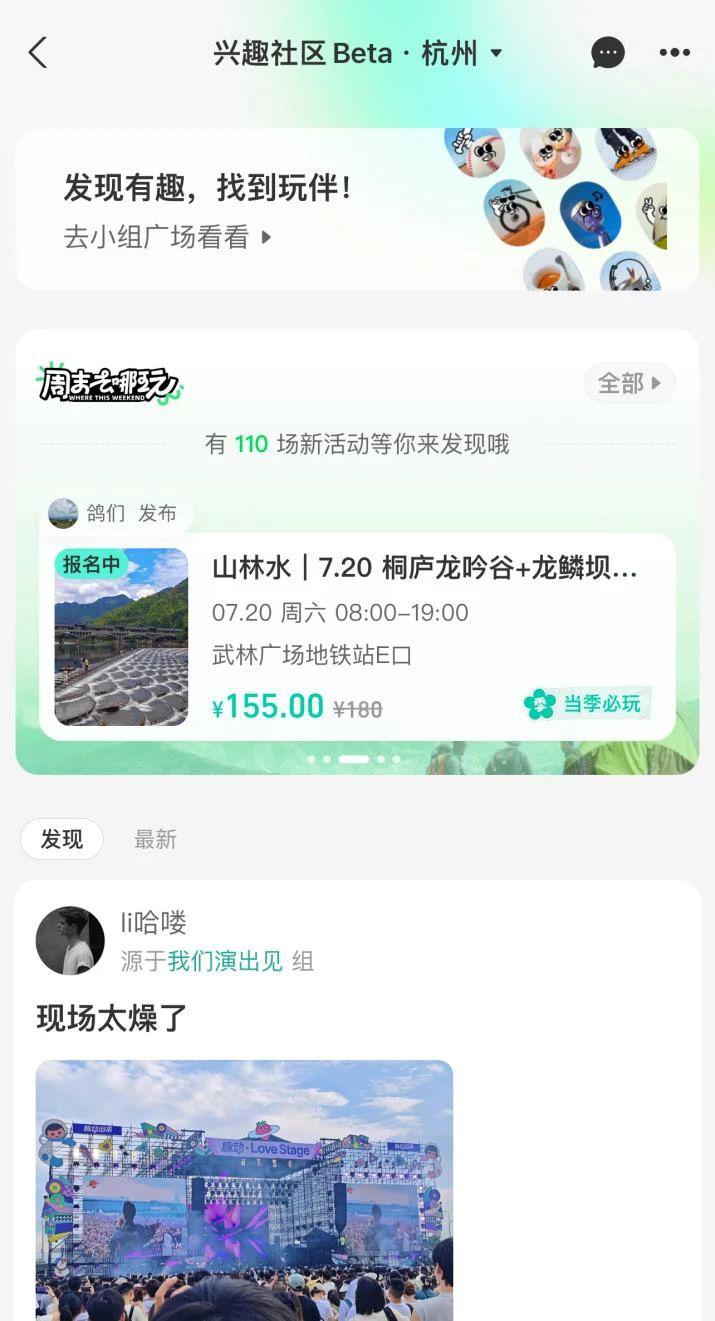Switch to the 发现 tab
This screenshot has height=1321, width=715.
[62, 839]
